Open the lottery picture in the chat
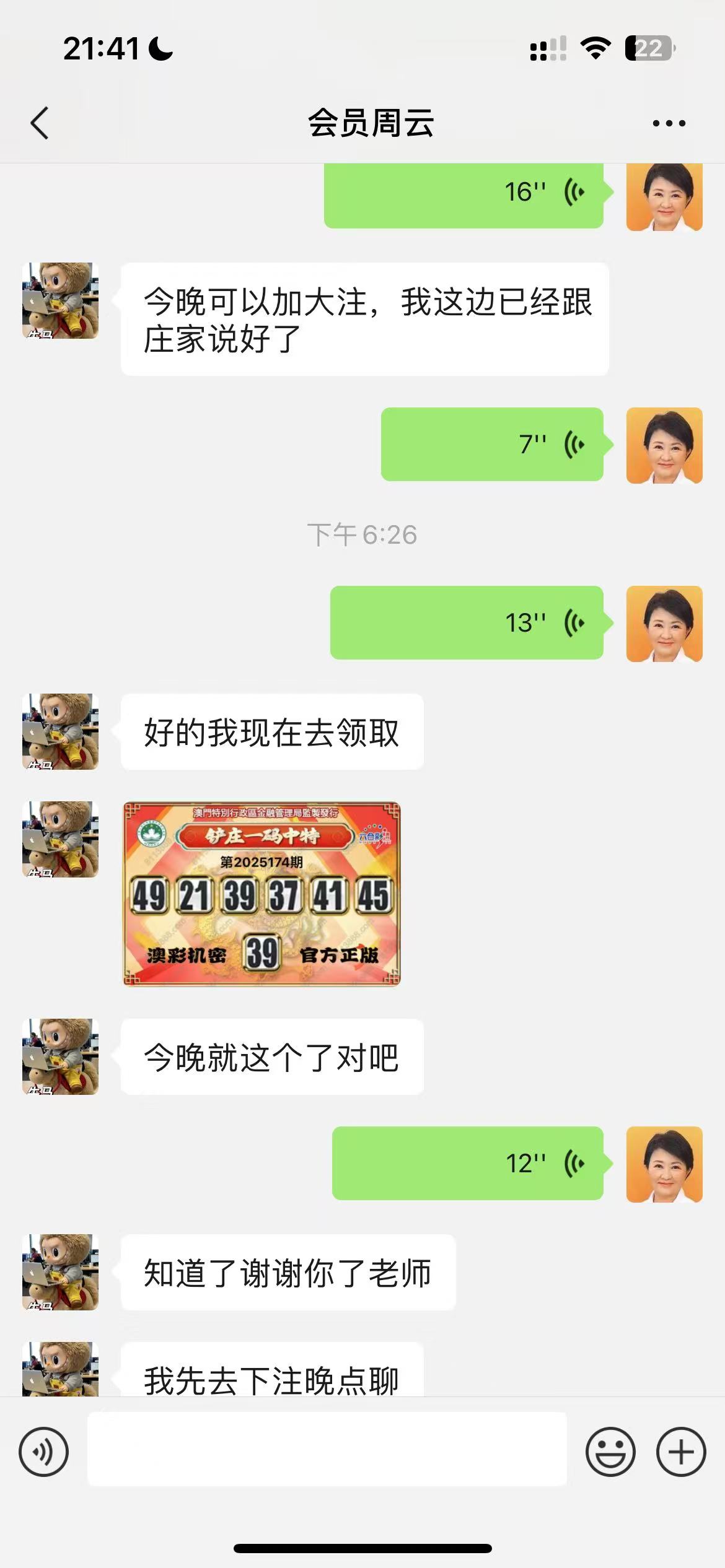725x1568 pixels. (261, 894)
